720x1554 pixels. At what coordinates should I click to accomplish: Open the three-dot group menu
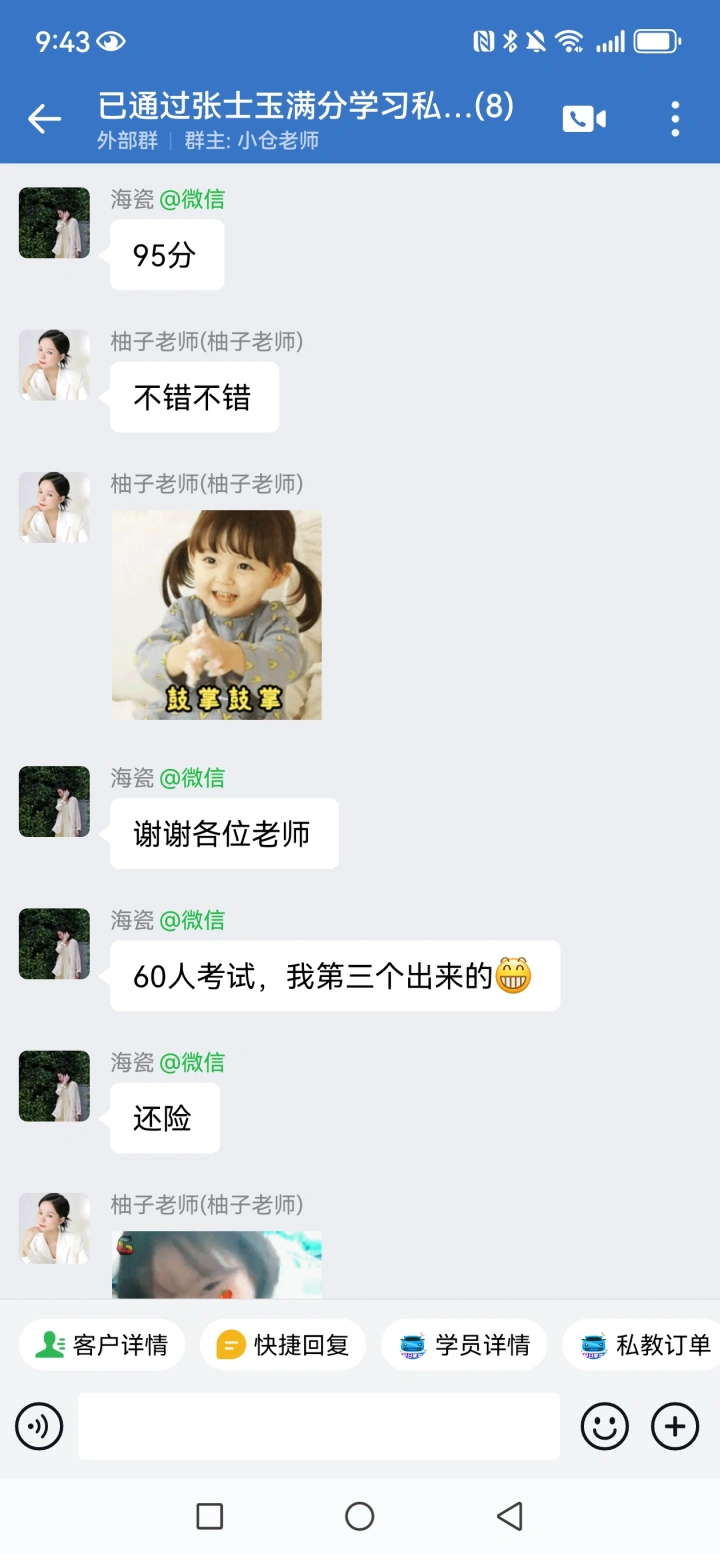(x=675, y=119)
